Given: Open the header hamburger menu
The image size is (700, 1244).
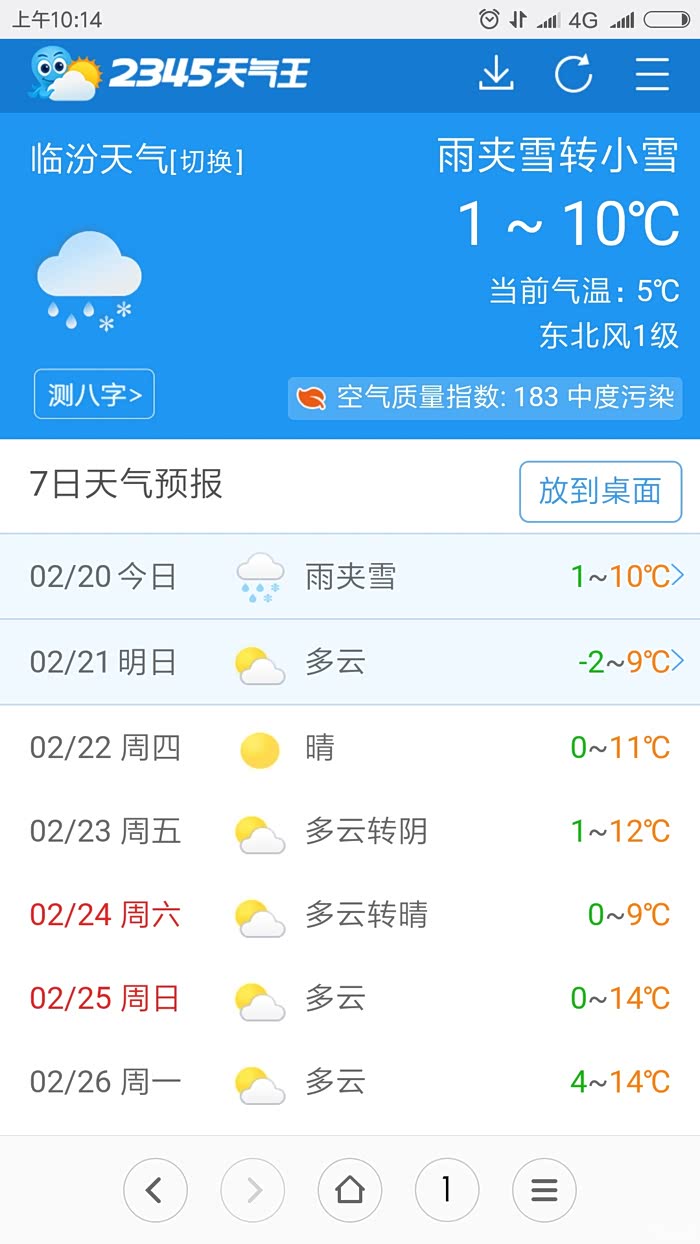Looking at the screenshot, I should pyautogui.click(x=652, y=74).
